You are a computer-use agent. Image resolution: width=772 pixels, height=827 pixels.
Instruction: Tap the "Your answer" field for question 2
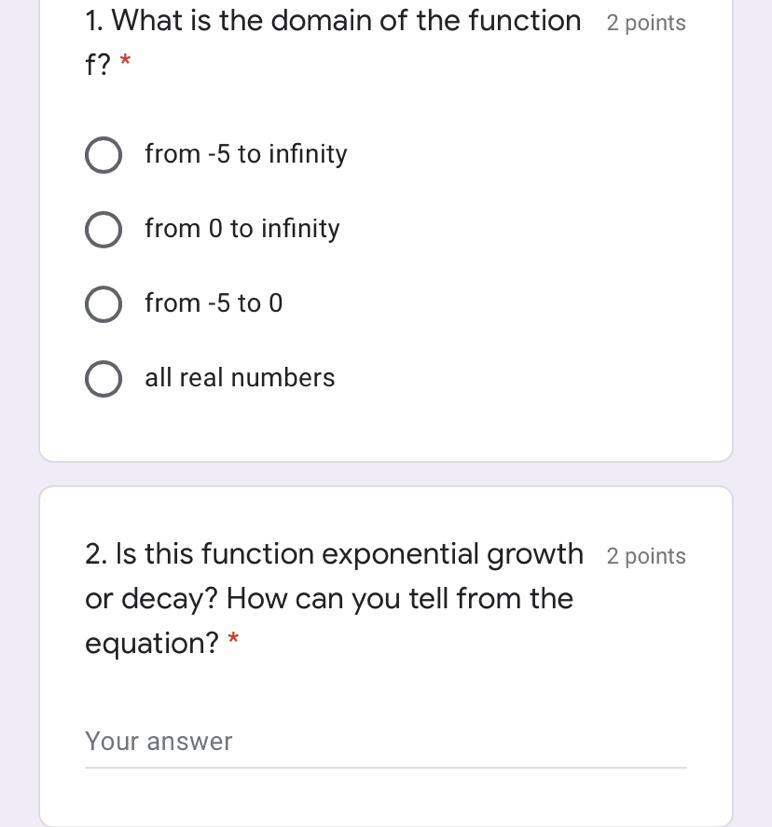click(385, 742)
